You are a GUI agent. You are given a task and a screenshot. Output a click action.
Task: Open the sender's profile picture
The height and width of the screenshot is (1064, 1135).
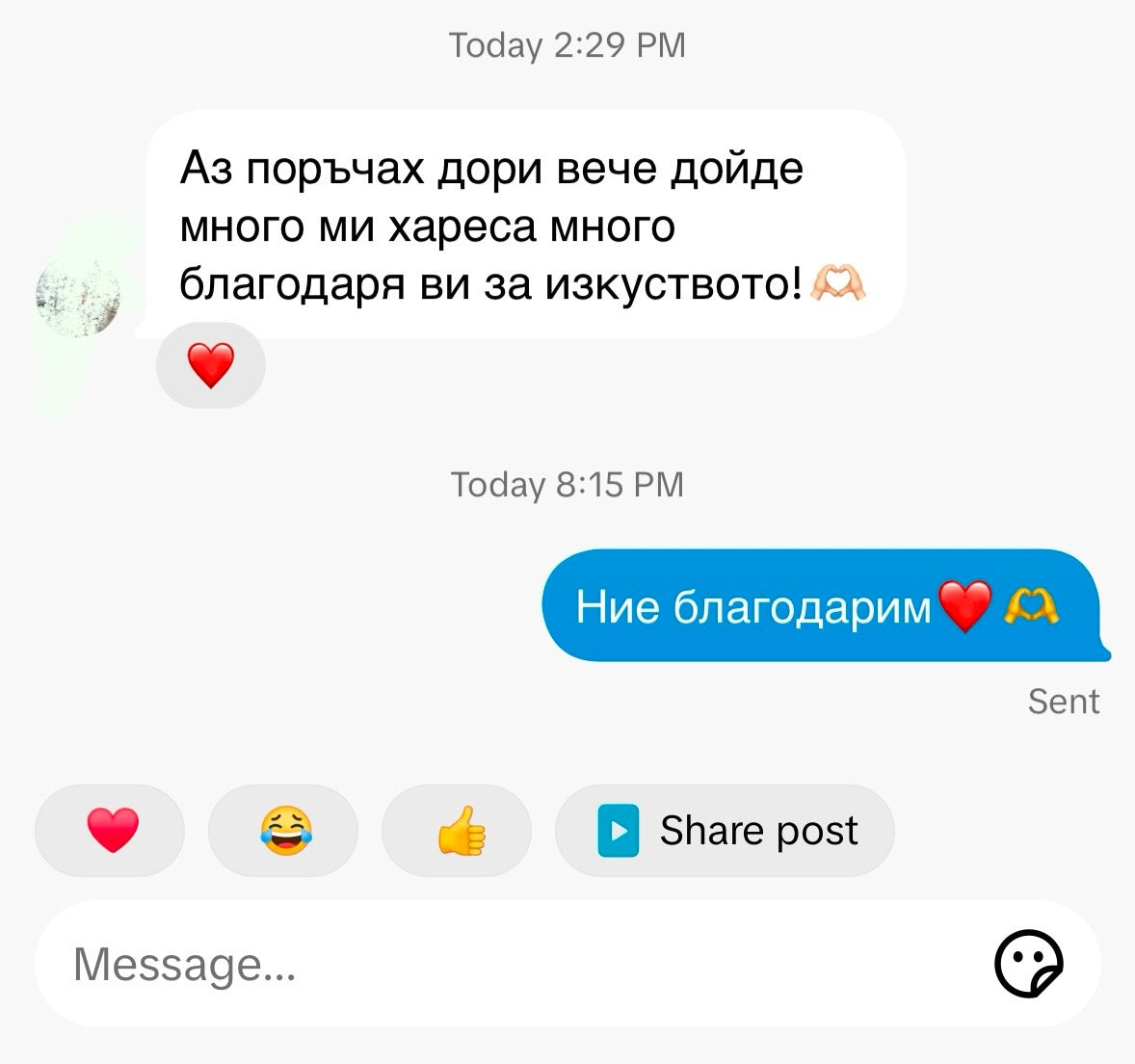(x=77, y=296)
